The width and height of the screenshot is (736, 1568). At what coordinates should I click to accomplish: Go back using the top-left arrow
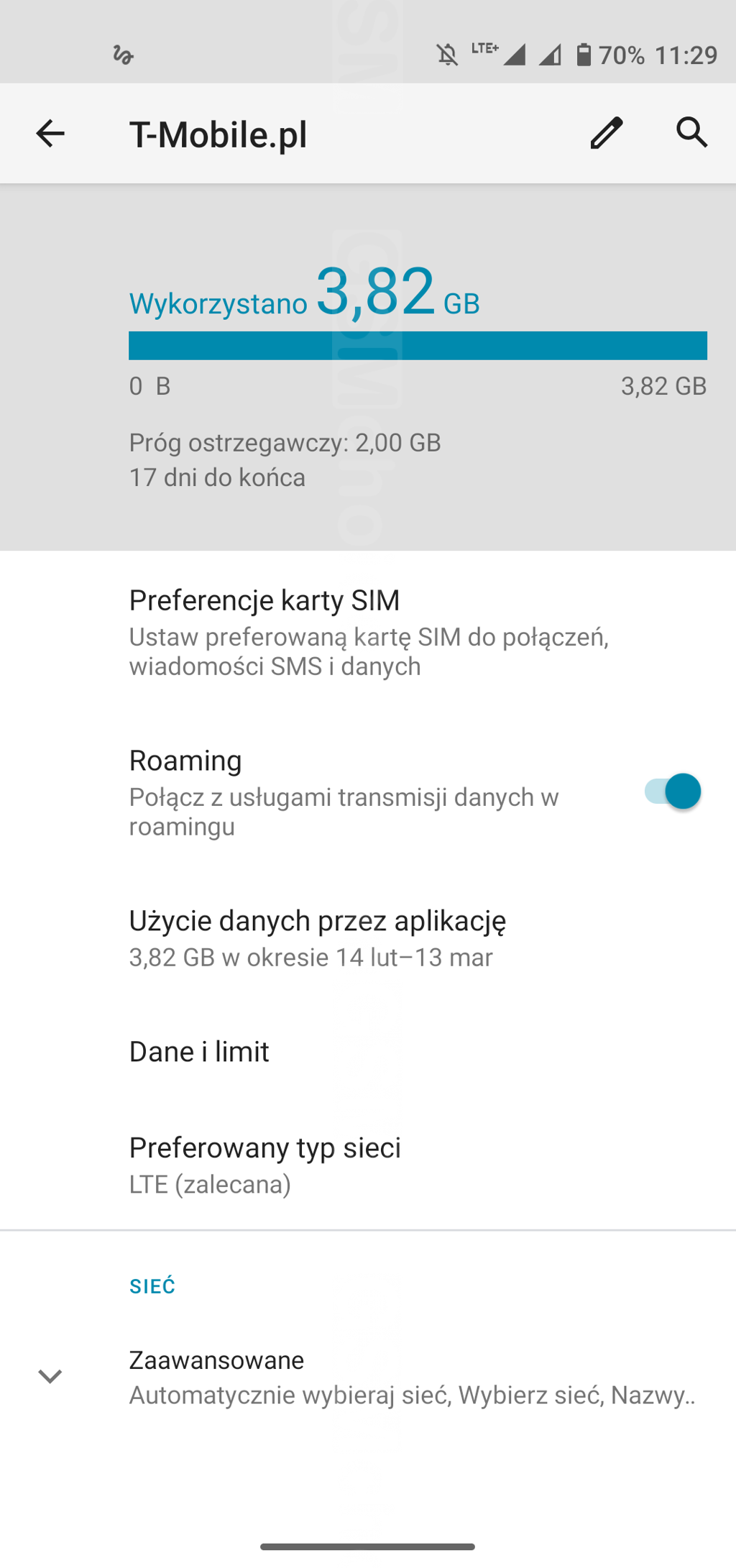pyautogui.click(x=50, y=134)
